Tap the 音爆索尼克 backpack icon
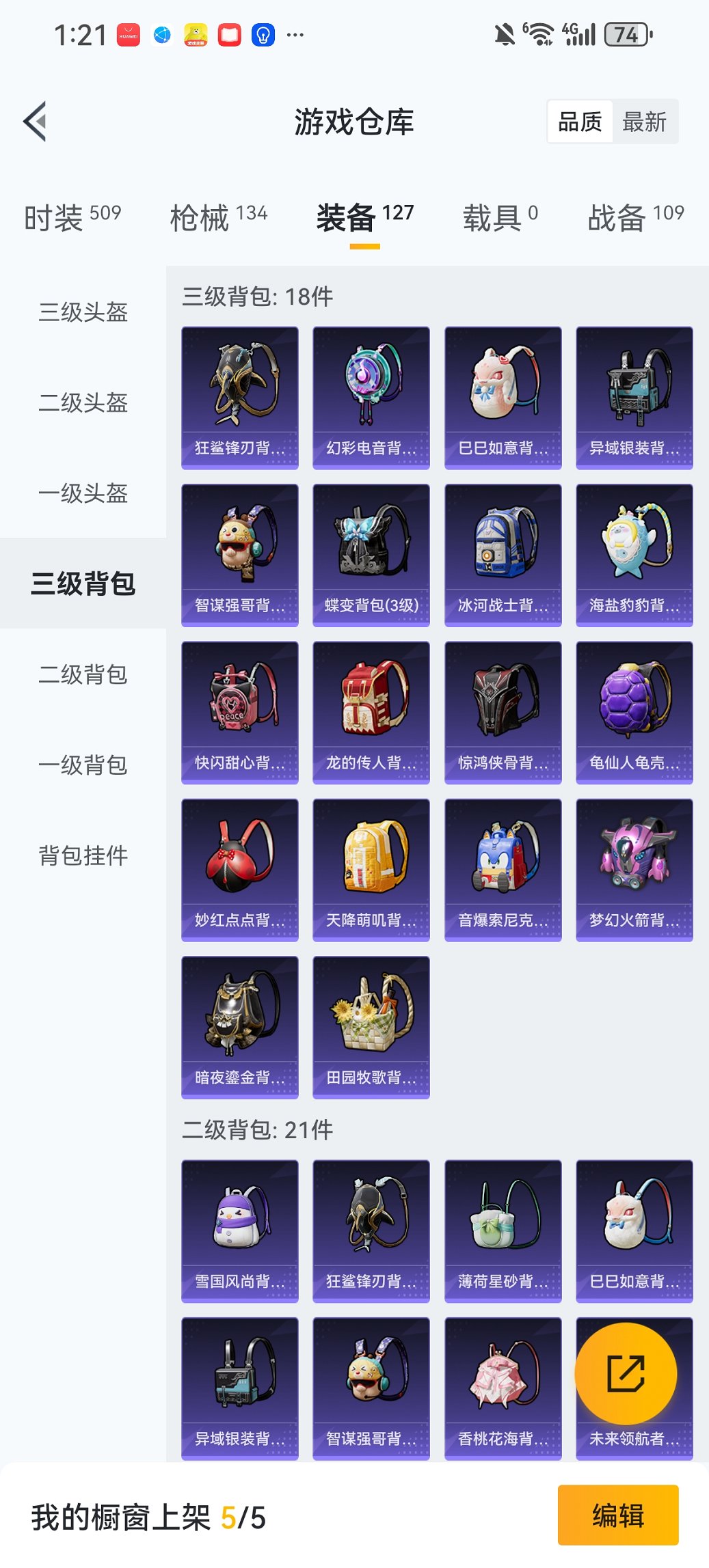The height and width of the screenshot is (1568, 709). coord(503,869)
